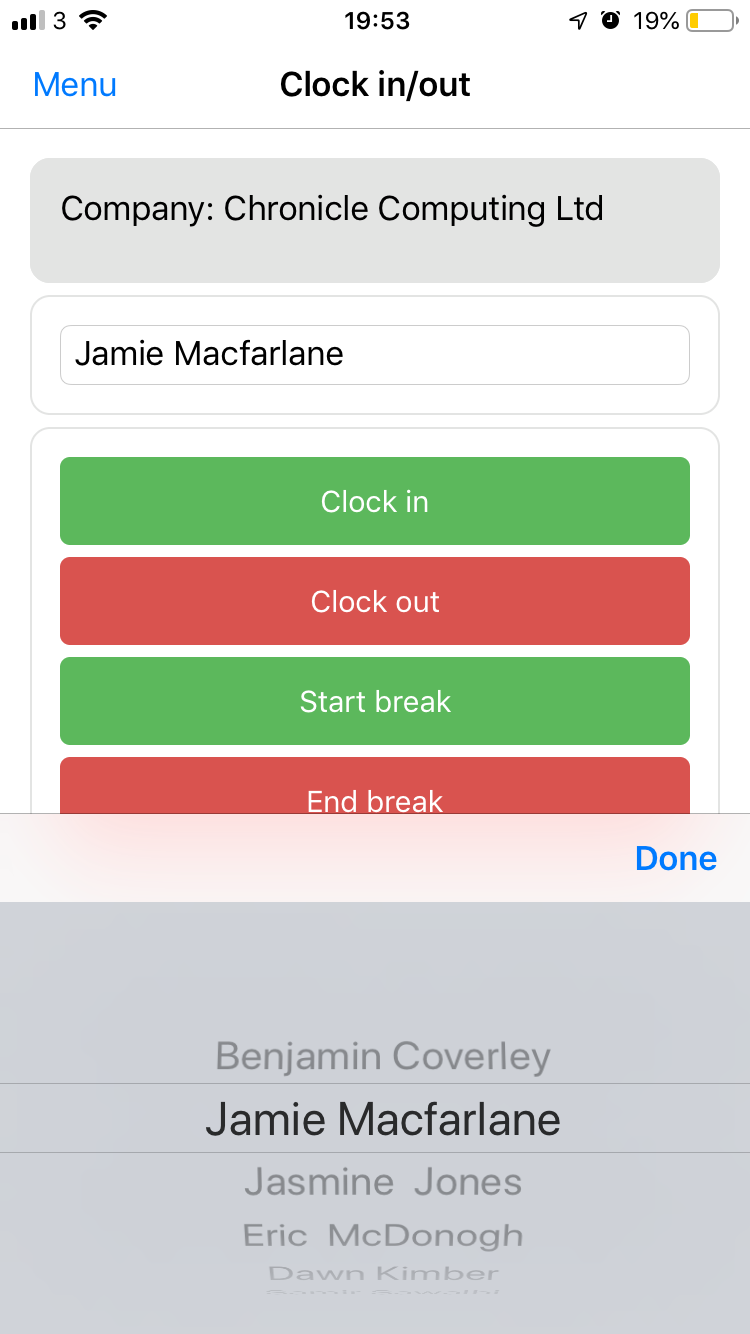Open the employee name dropdown field
This screenshot has height=1334, width=750.
tap(375, 354)
